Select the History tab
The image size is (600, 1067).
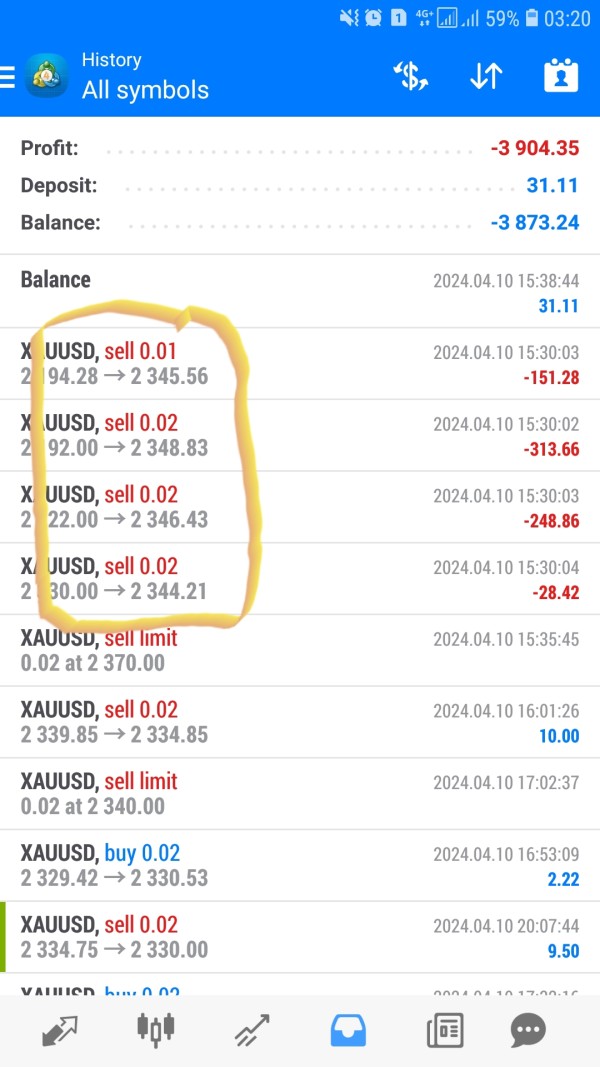point(348,1031)
